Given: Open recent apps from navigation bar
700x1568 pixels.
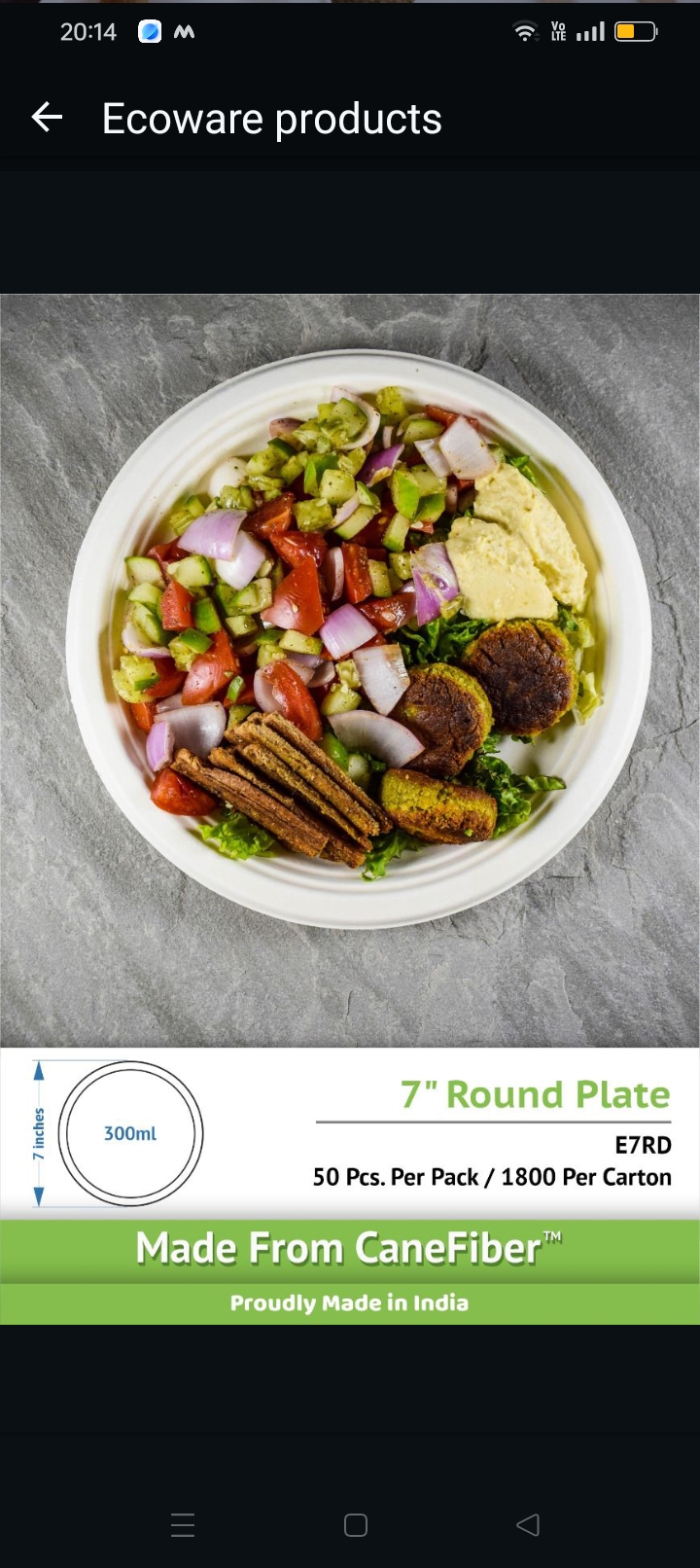Looking at the screenshot, I should 183,1525.
